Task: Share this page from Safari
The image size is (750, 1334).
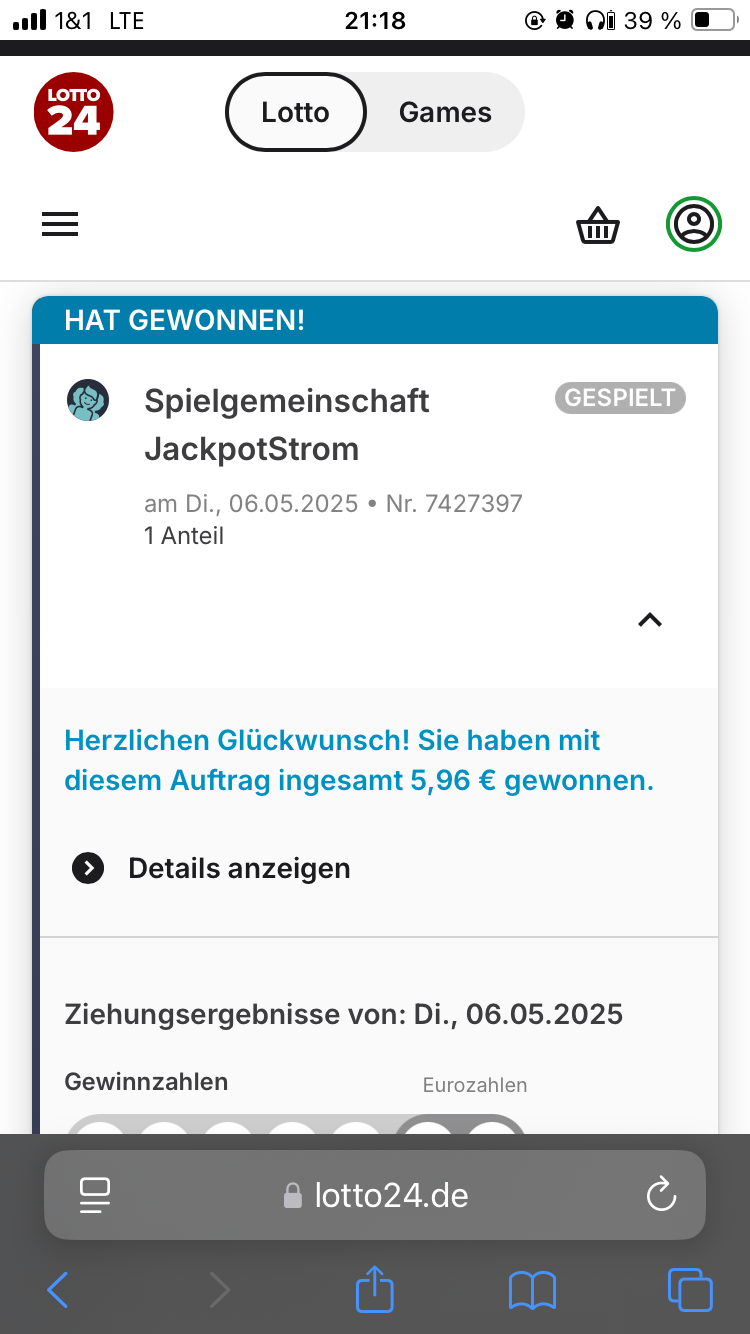Action: [x=375, y=1288]
